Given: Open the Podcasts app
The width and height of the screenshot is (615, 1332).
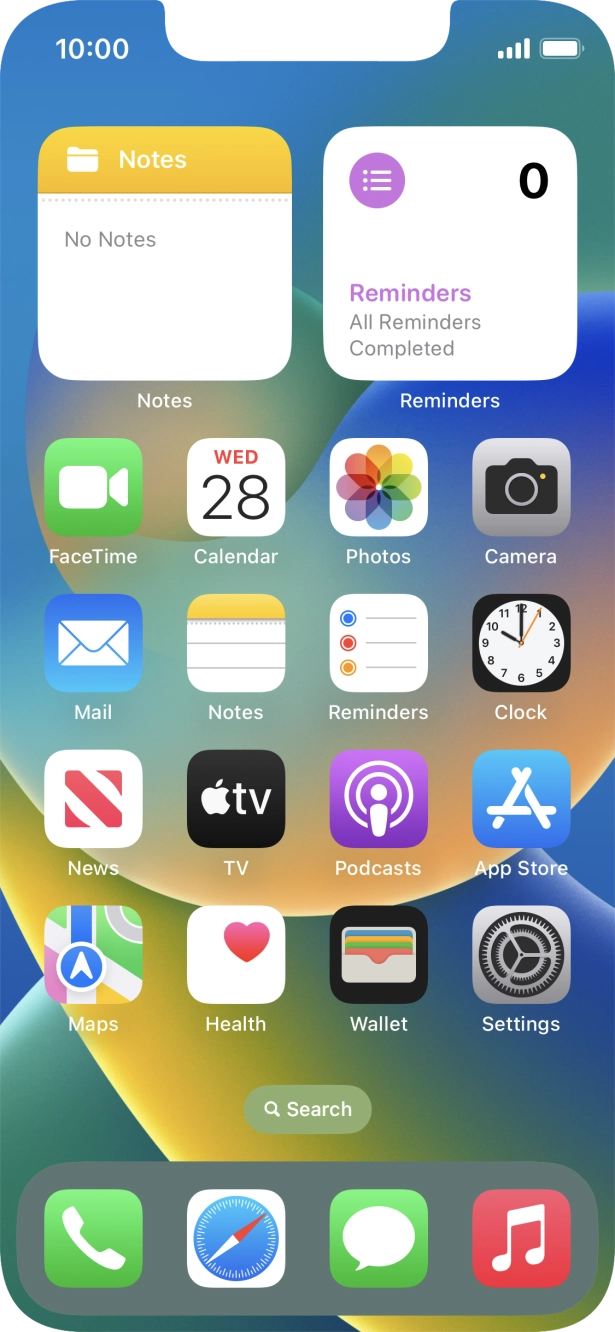Looking at the screenshot, I should tap(379, 799).
